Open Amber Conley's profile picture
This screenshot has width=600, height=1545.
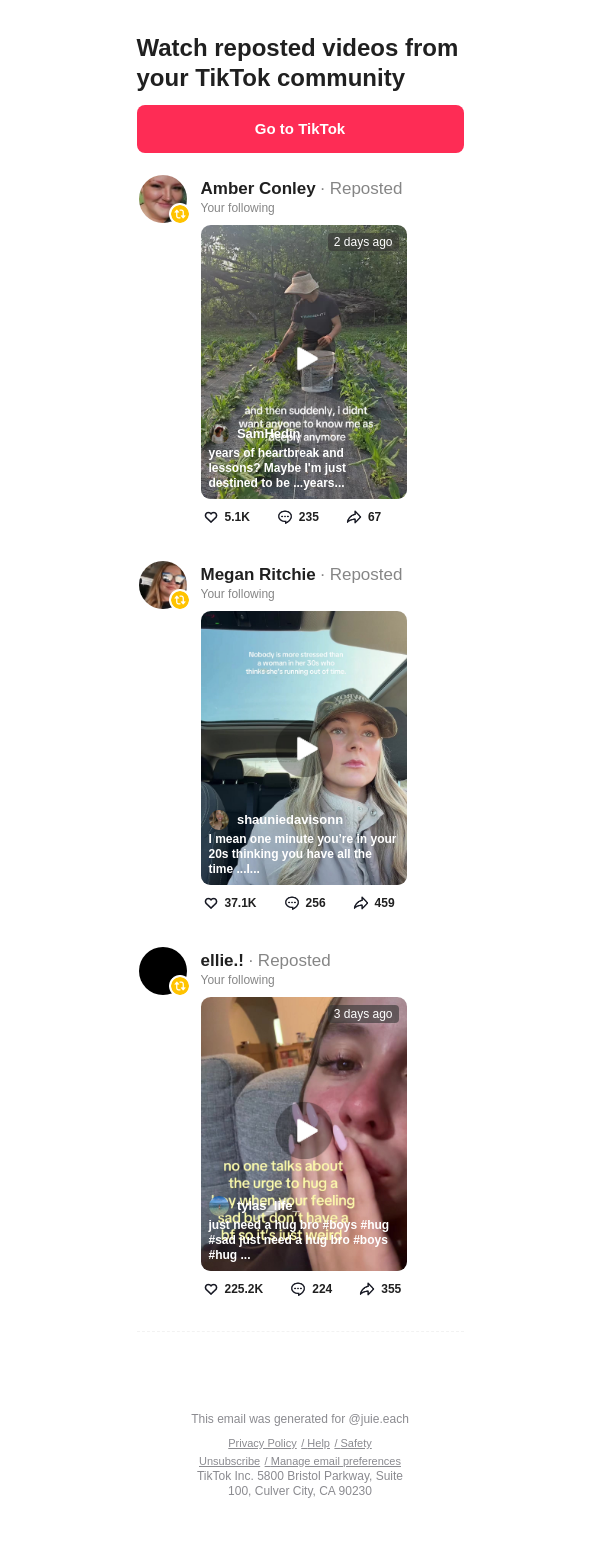(162, 198)
